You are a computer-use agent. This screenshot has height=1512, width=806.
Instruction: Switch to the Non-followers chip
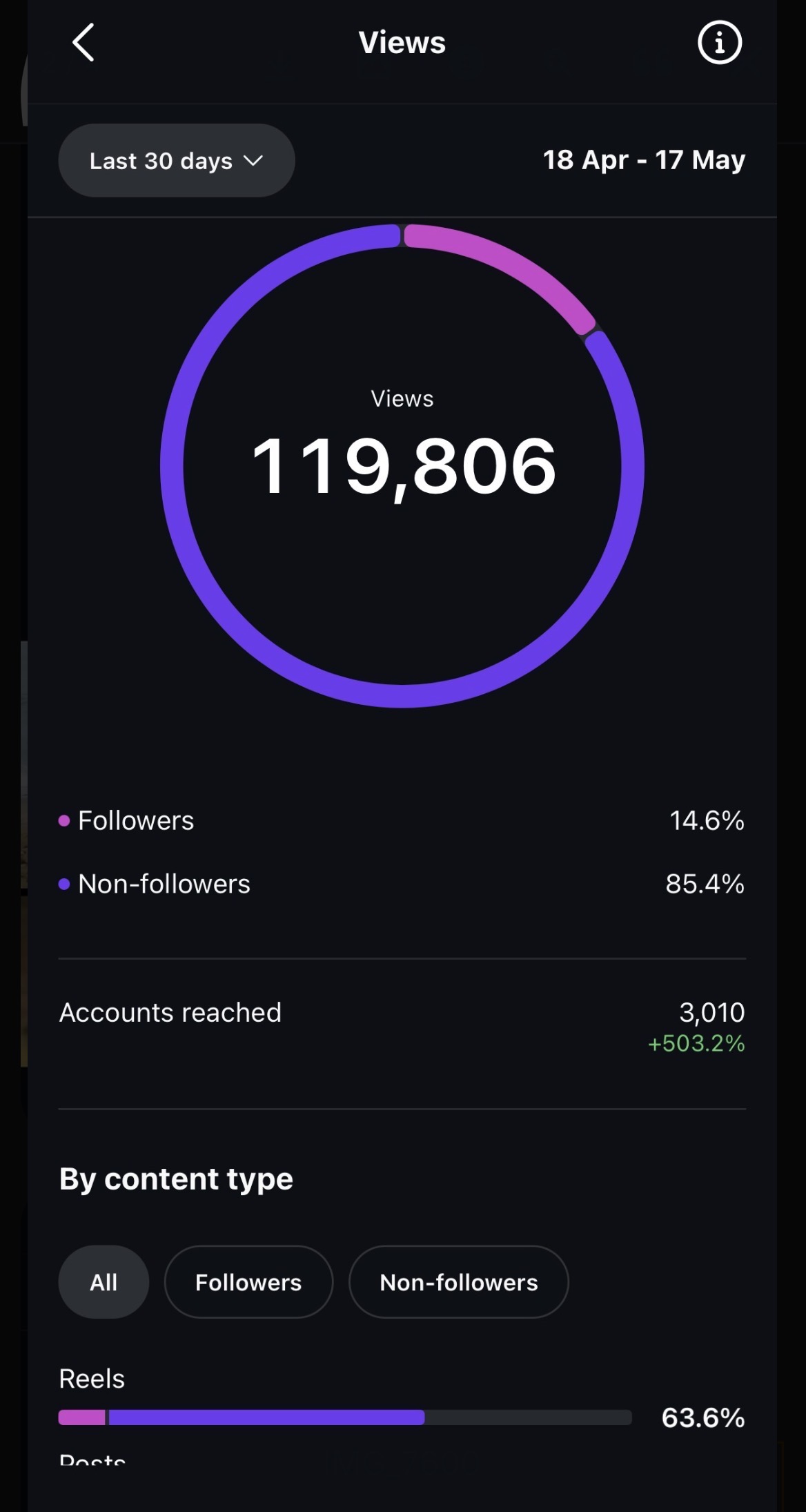[x=458, y=1282]
